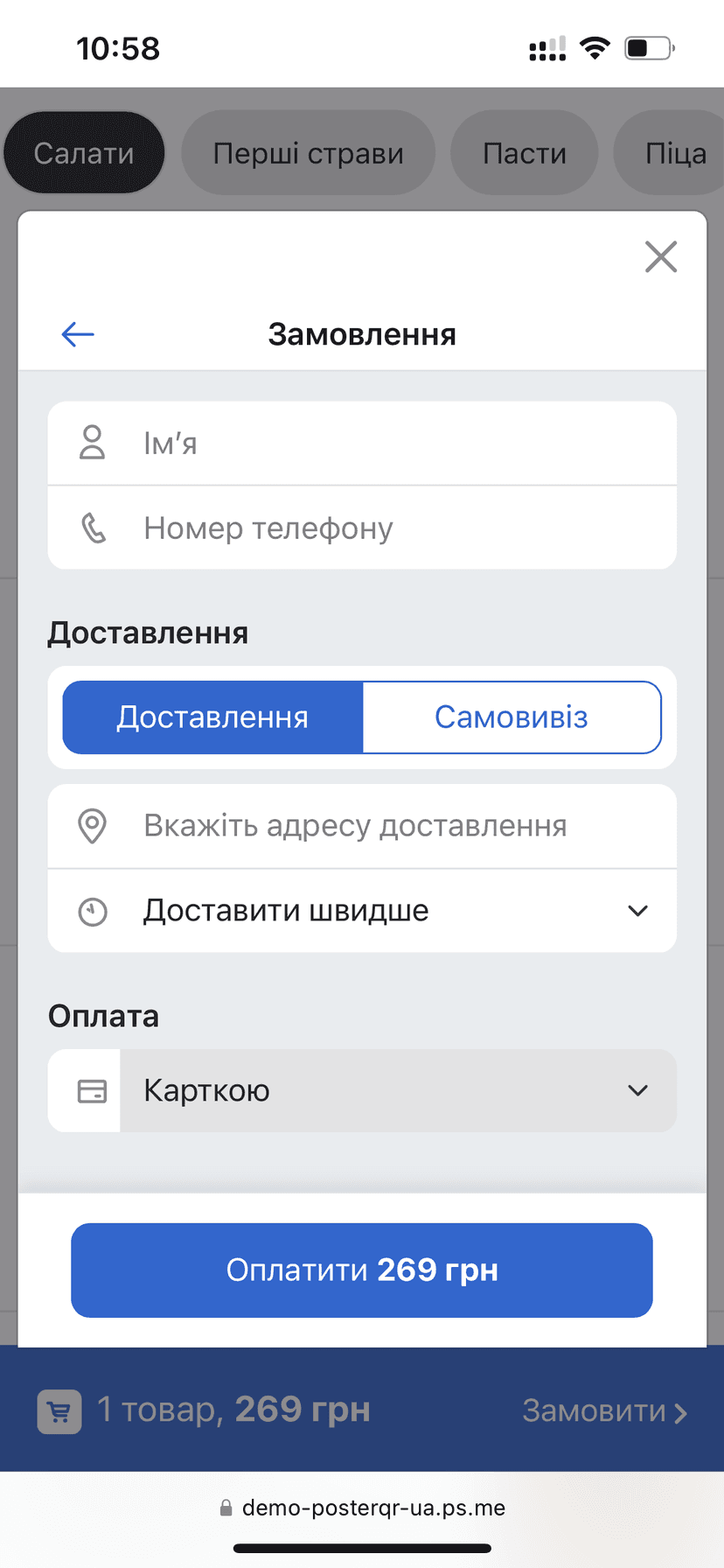Switch to Самовивіз pickup option
The height and width of the screenshot is (1568, 724).
point(512,717)
